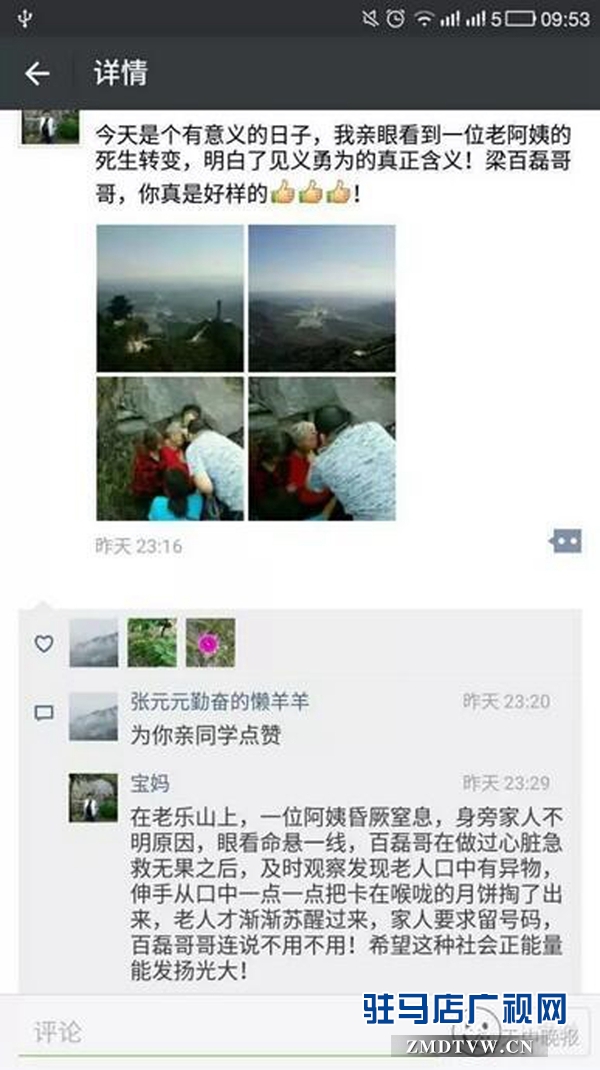Open the post author's avatar
Image resolution: width=600 pixels, height=1070 pixels.
(49, 127)
